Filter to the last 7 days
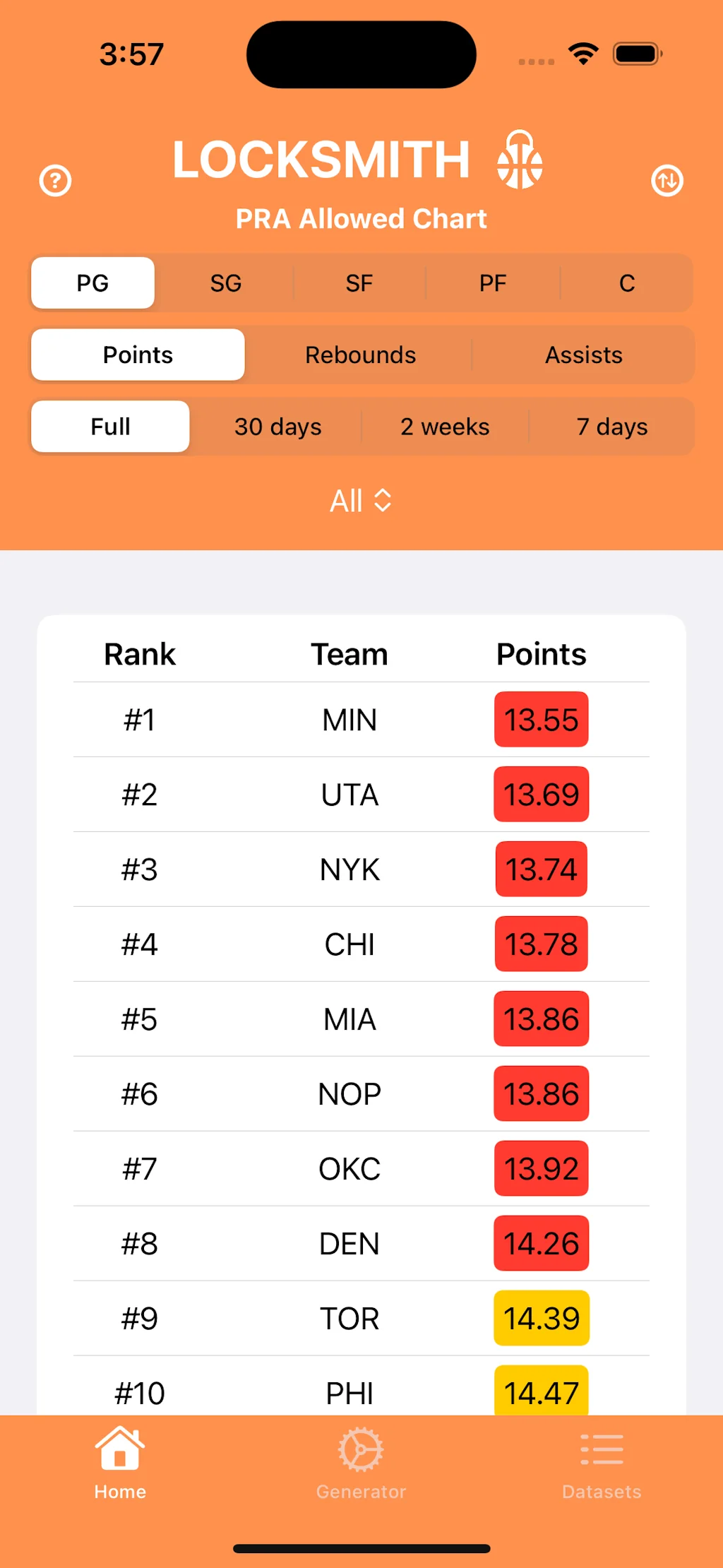The image size is (723, 1568). pyautogui.click(x=611, y=427)
